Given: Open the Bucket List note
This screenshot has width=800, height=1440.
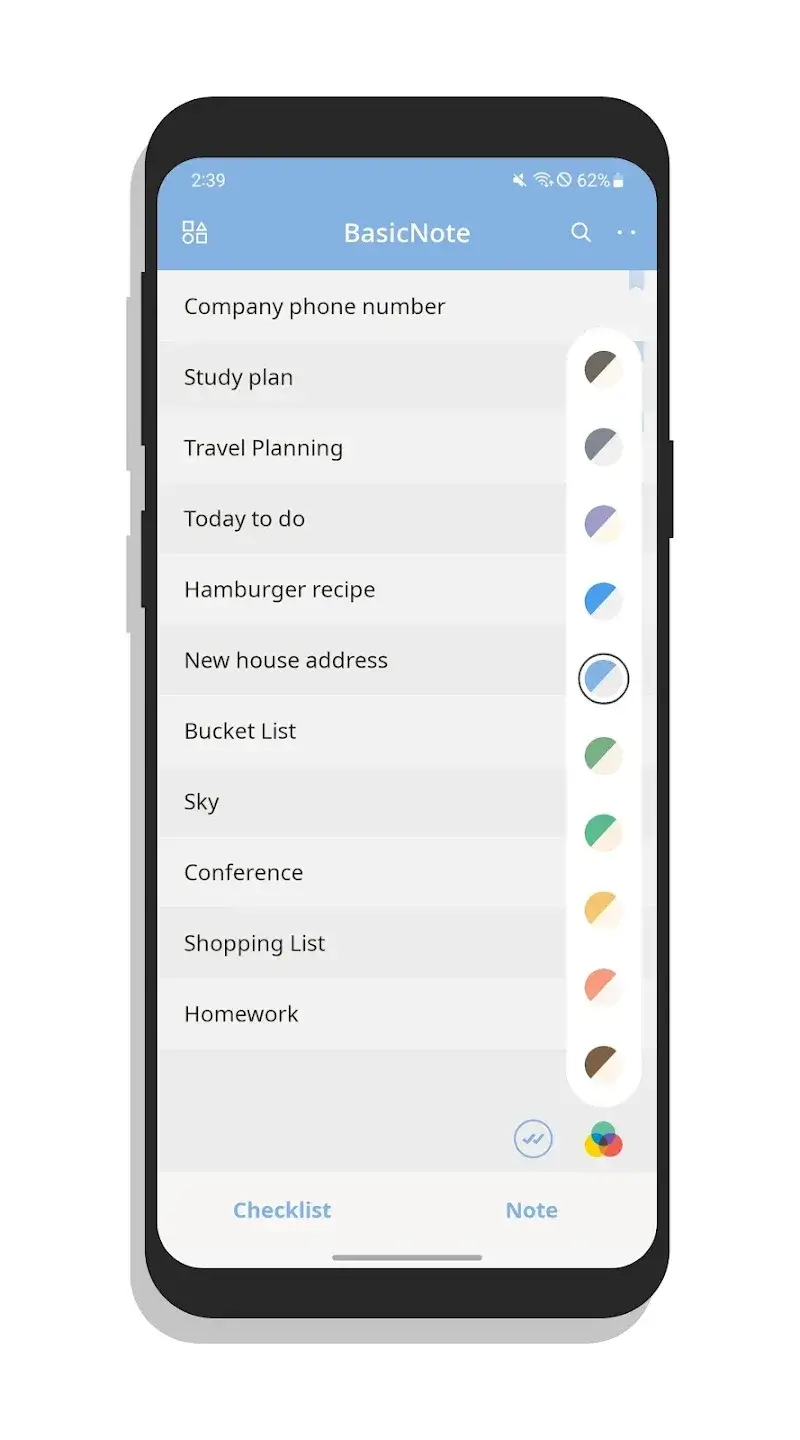Looking at the screenshot, I should click(x=240, y=731).
